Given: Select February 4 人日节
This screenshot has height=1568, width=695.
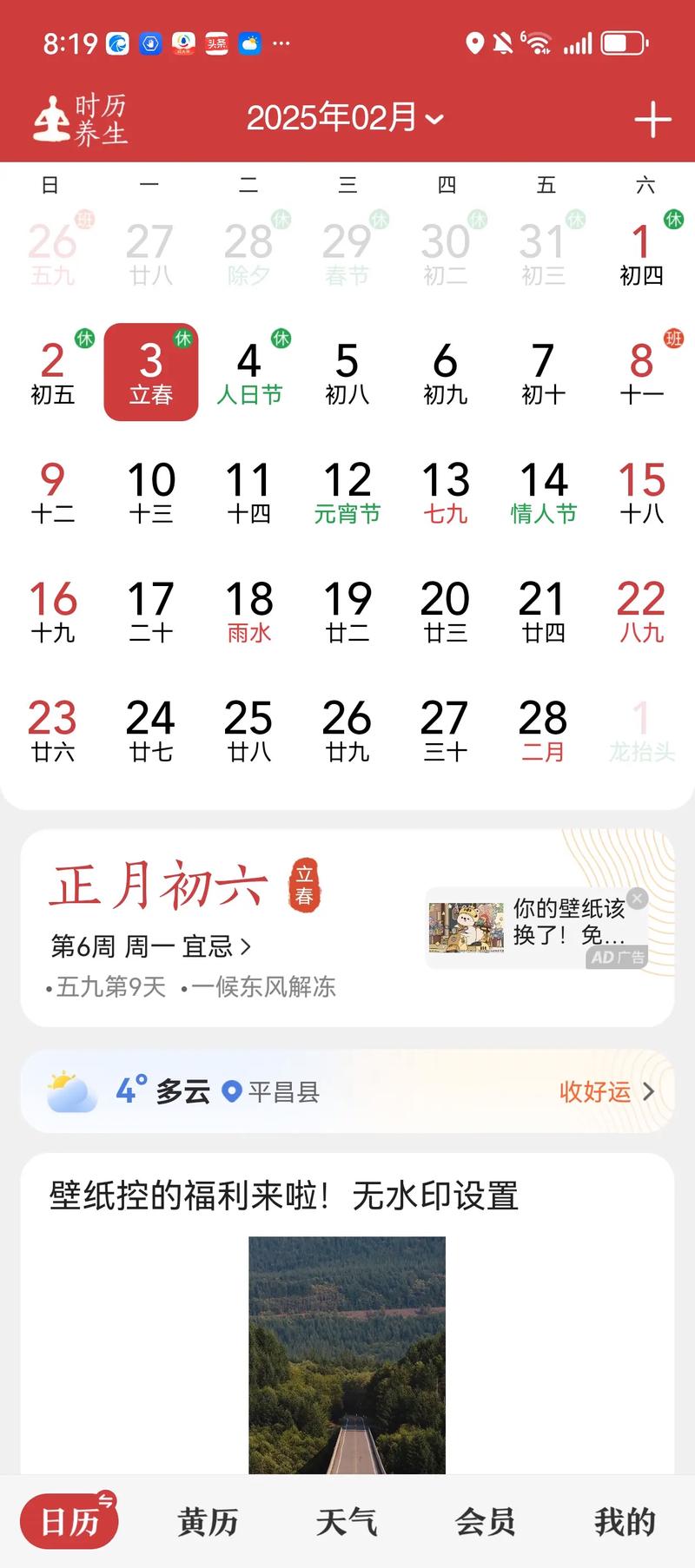Looking at the screenshot, I should 249,373.
